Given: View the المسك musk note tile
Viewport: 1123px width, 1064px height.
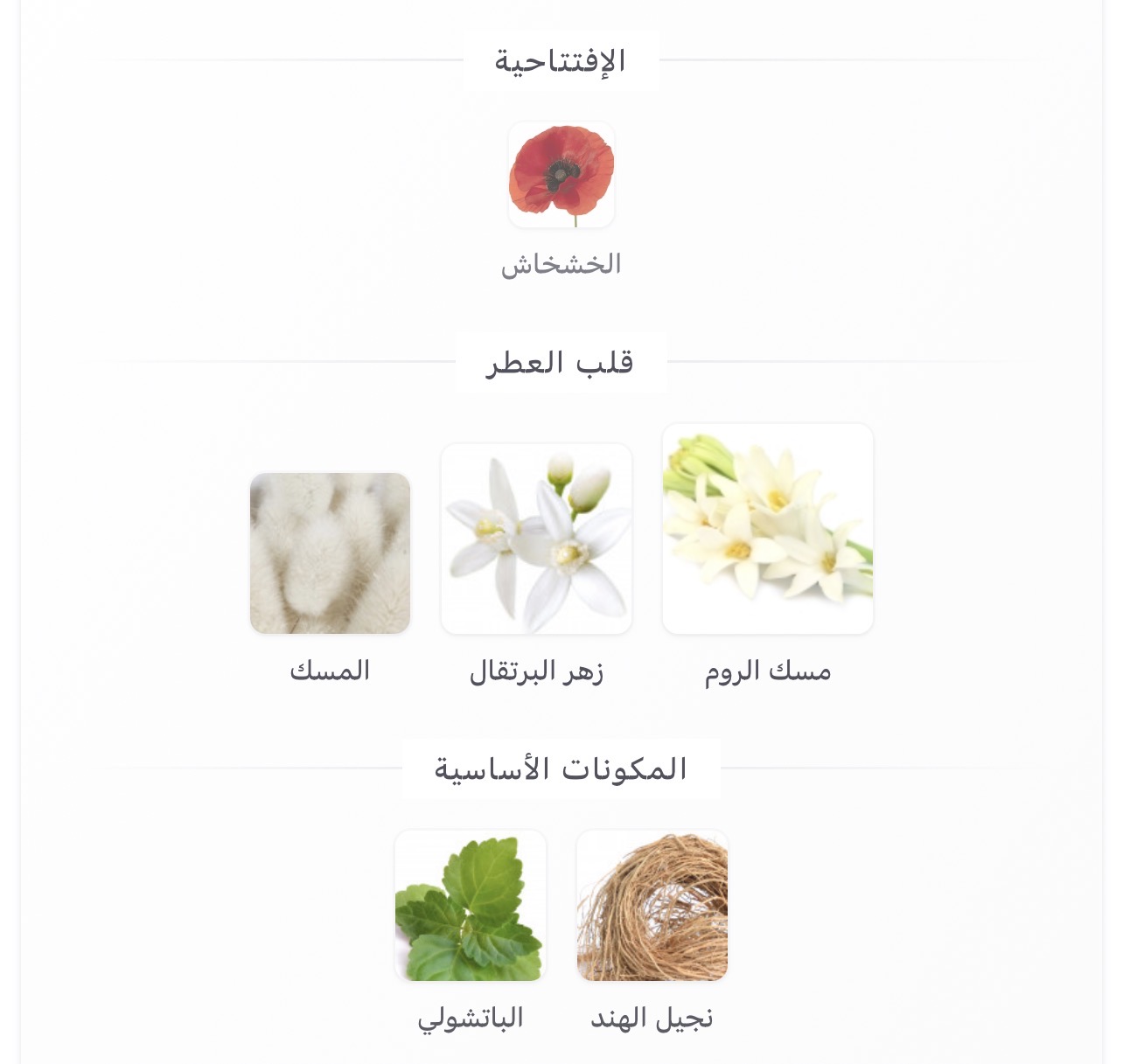Looking at the screenshot, I should [x=330, y=553].
